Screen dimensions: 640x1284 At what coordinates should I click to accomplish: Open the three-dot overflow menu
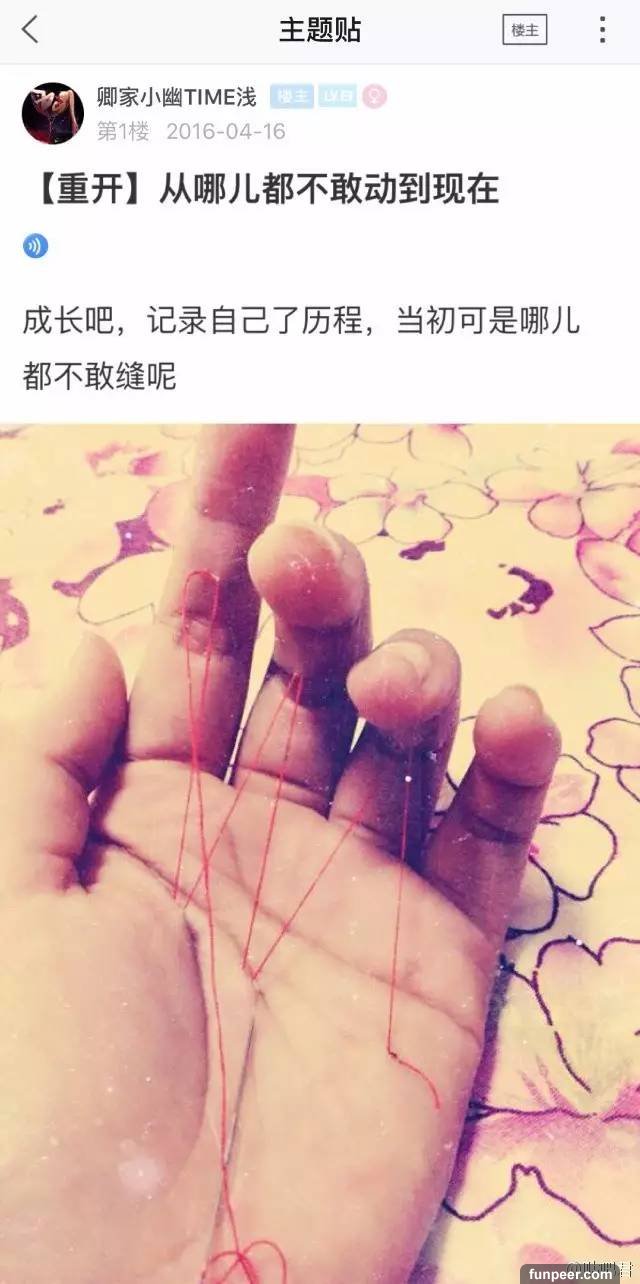coord(602,30)
